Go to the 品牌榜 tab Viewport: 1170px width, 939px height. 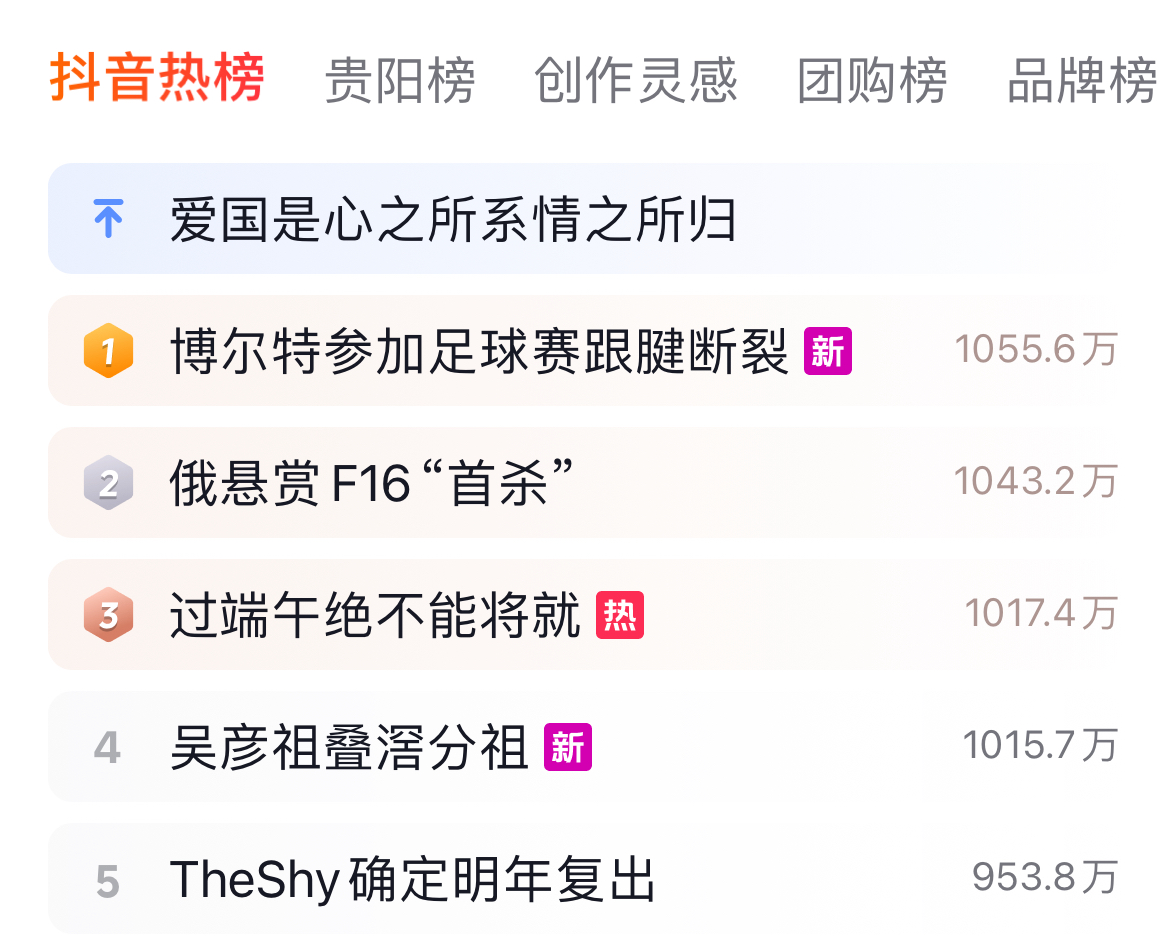(x=1082, y=80)
